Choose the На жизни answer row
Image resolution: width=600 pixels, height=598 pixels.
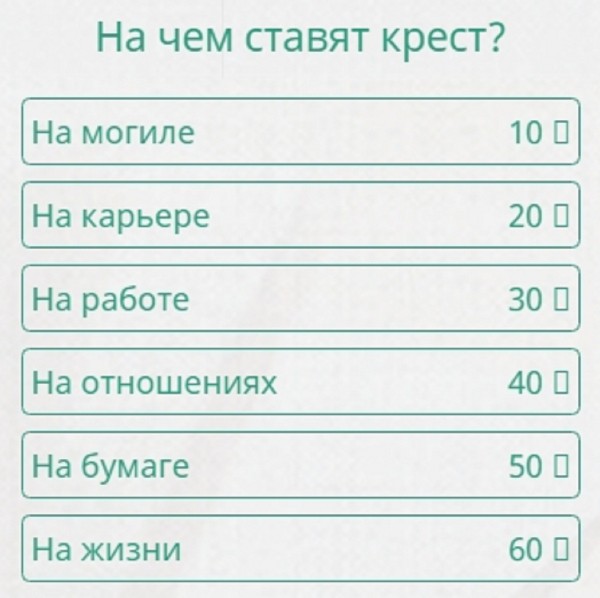coord(300,549)
